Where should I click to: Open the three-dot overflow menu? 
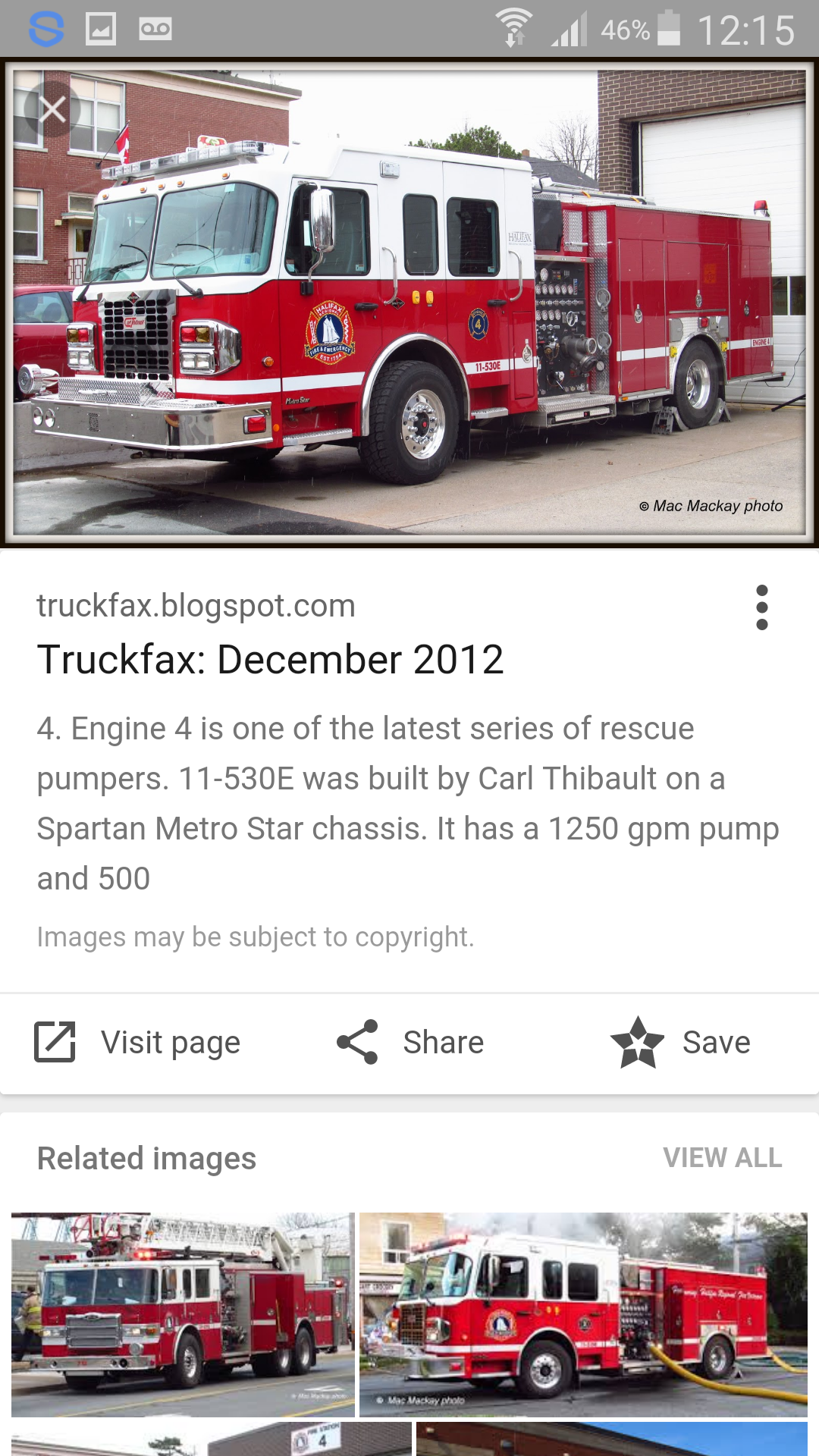click(x=762, y=607)
